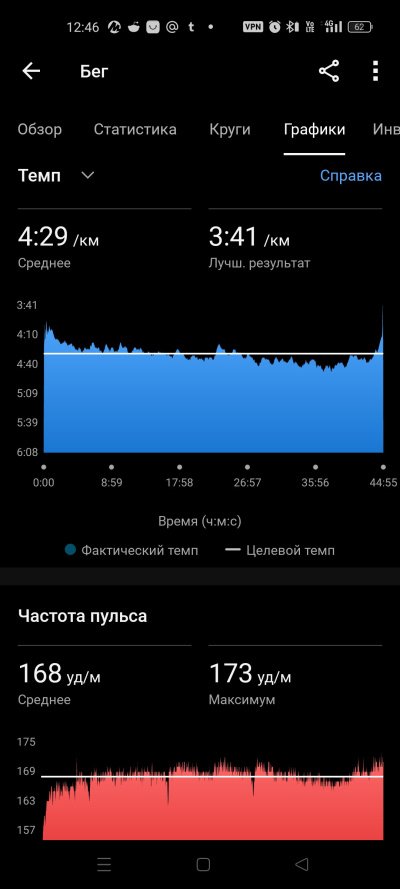Tap the system home button

coord(203,864)
